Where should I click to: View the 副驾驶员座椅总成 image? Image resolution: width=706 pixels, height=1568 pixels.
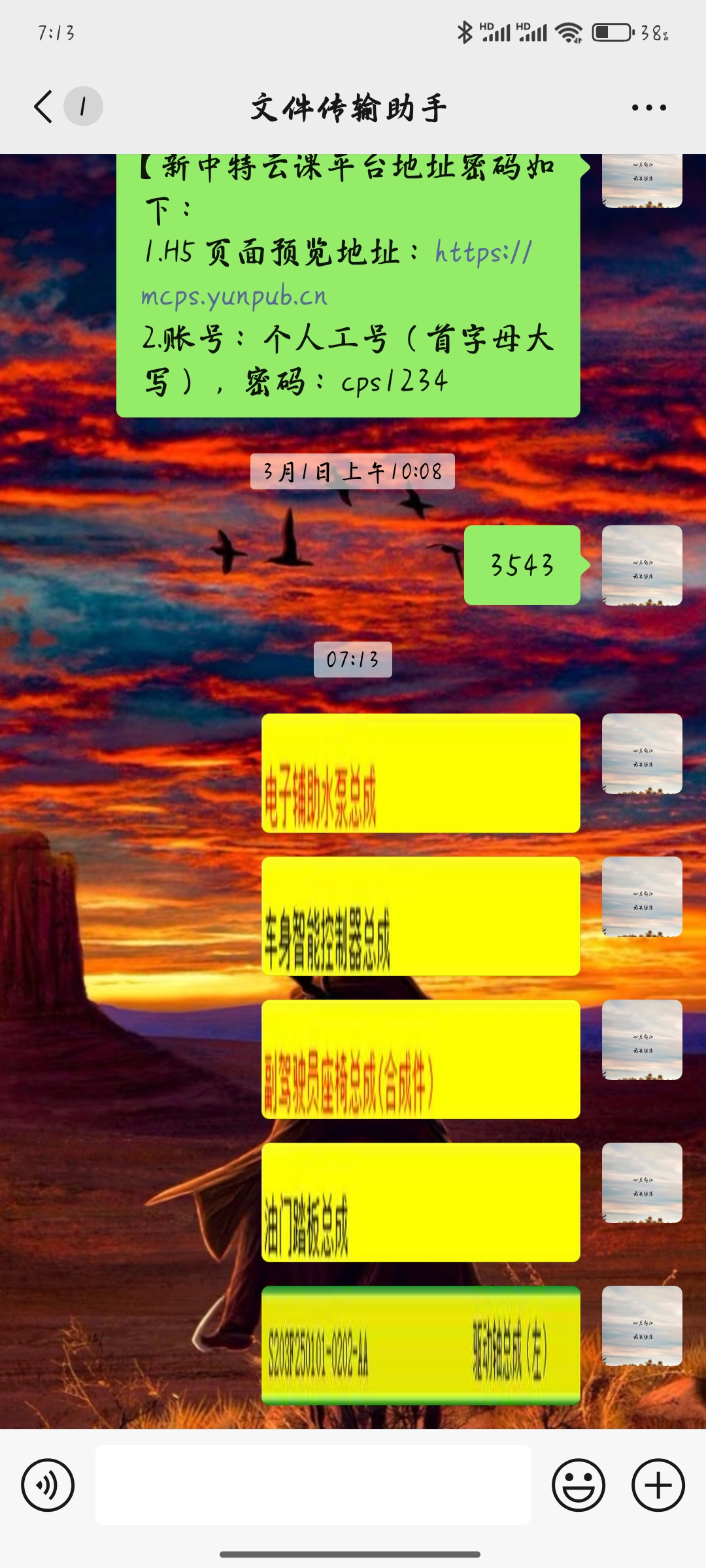click(x=420, y=1059)
